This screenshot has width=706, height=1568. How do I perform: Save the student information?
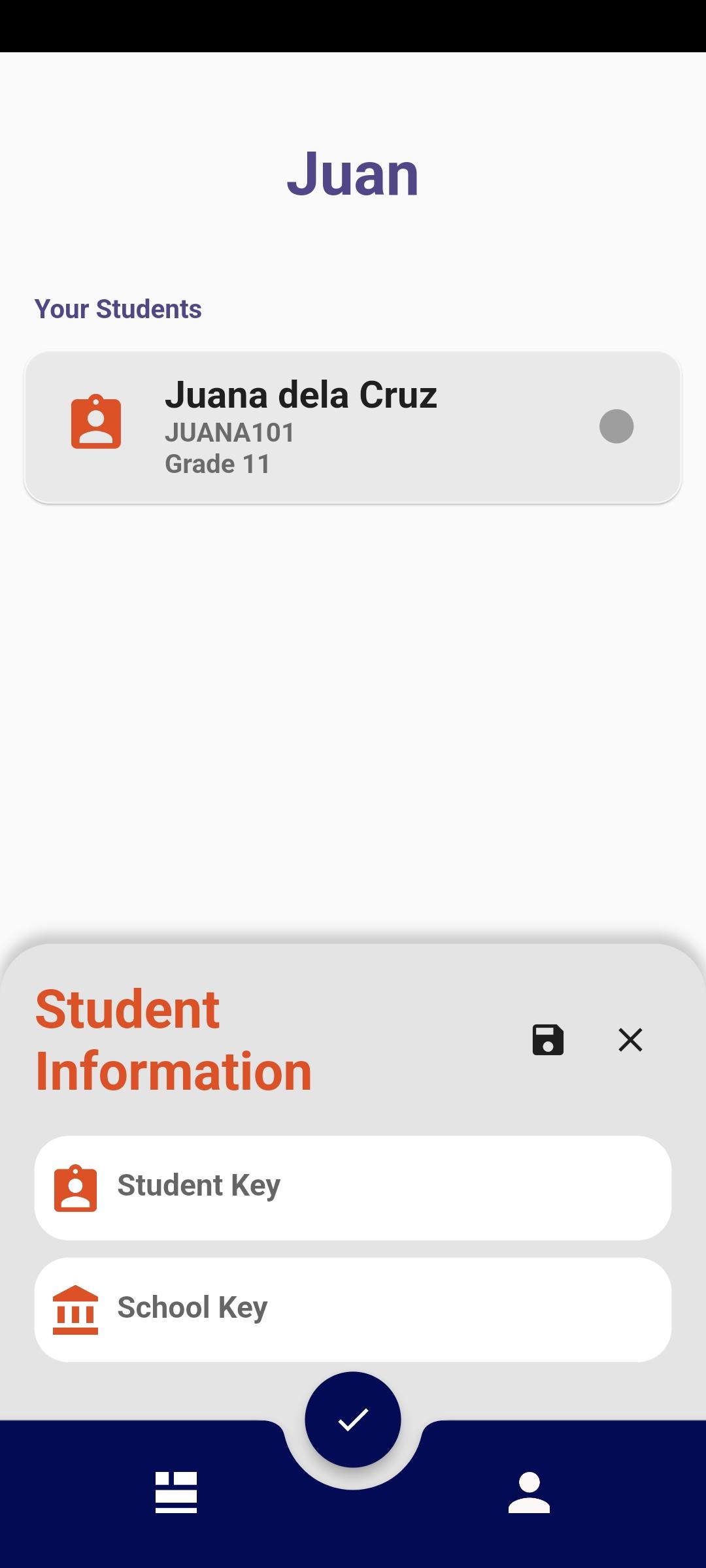[548, 1039]
